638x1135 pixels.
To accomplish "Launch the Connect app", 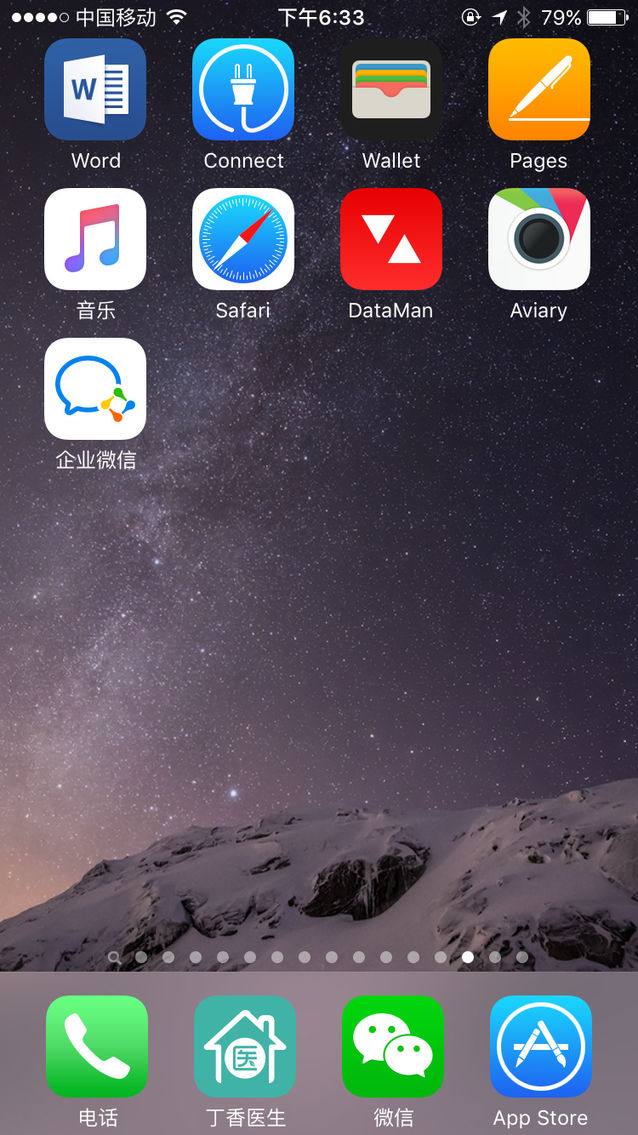I will click(x=243, y=89).
